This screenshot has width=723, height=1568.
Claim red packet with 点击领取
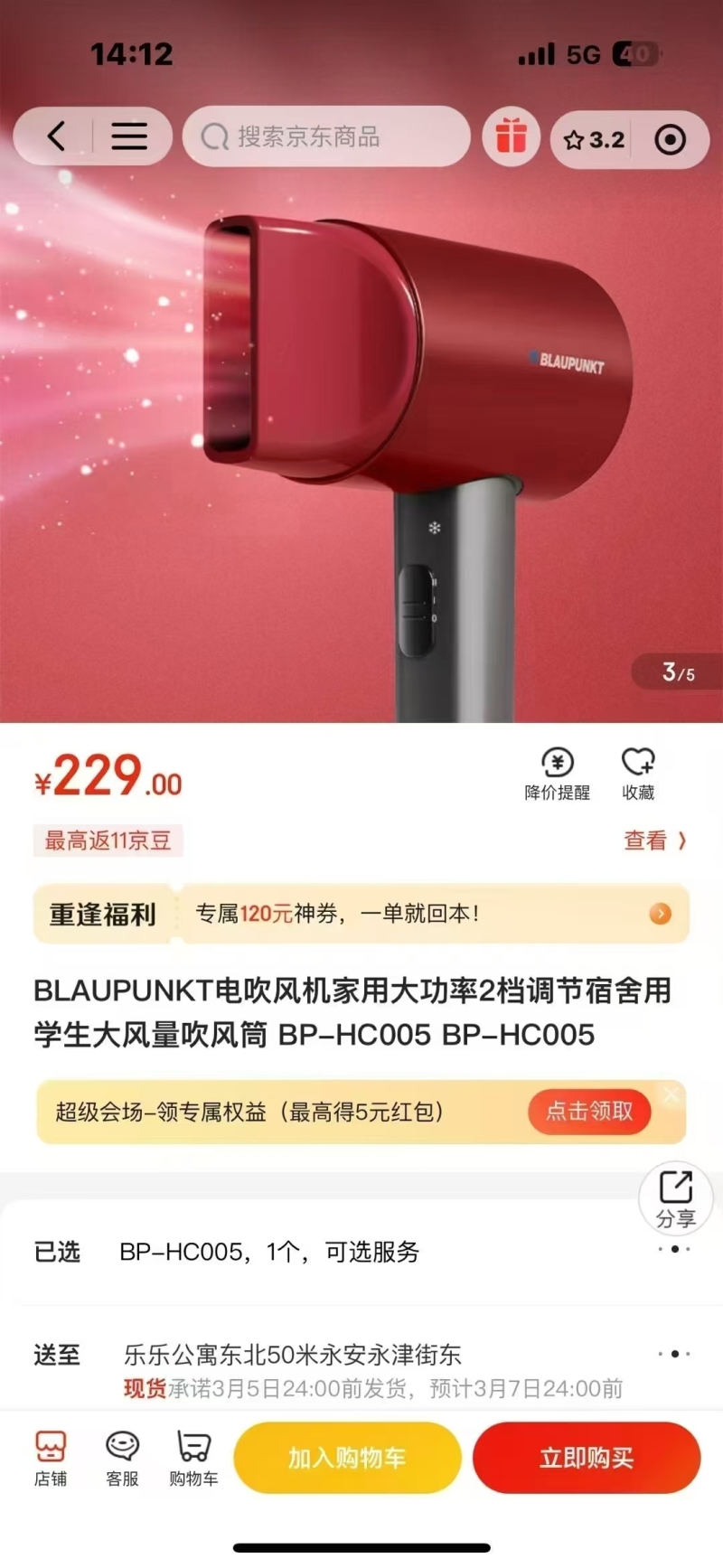(x=589, y=1111)
